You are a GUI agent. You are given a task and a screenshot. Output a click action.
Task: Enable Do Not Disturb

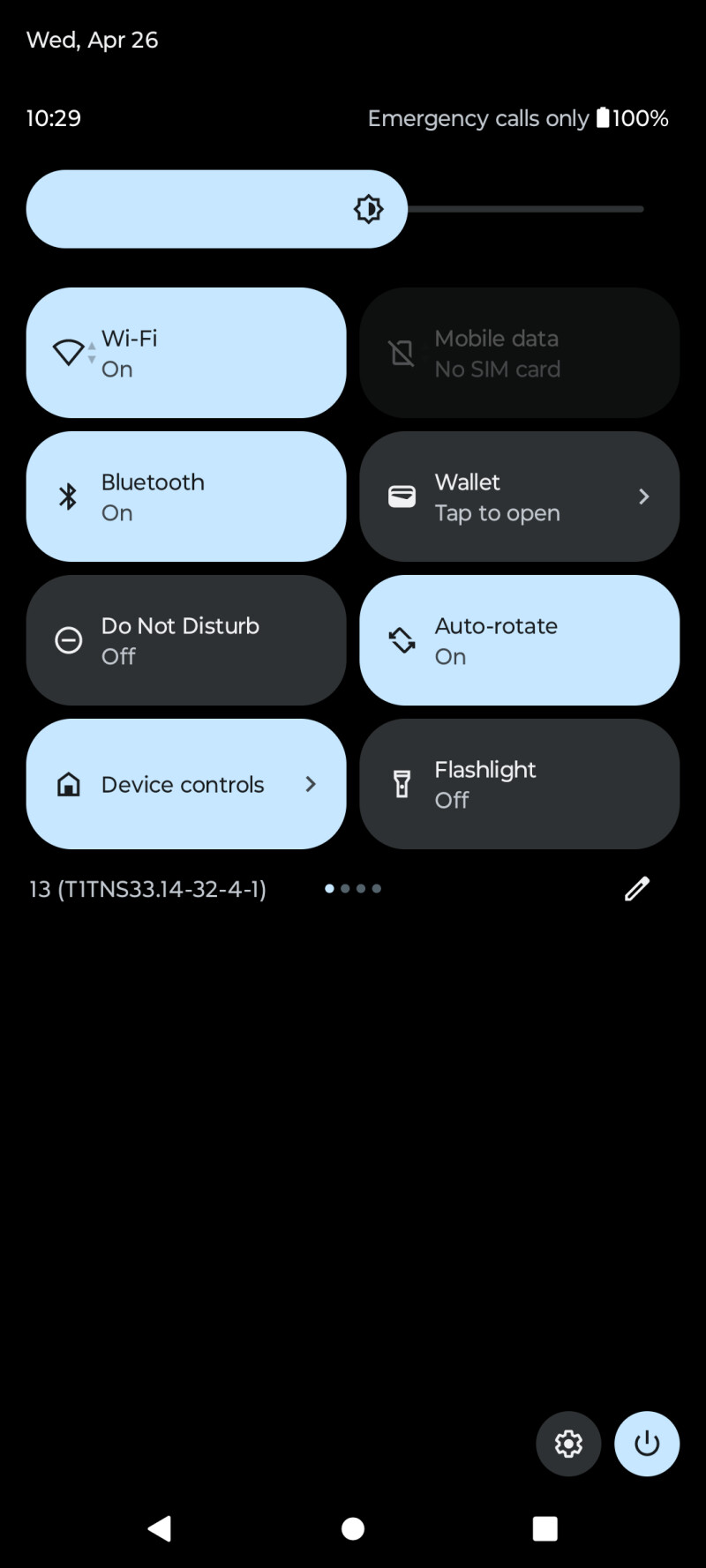pyautogui.click(x=185, y=640)
